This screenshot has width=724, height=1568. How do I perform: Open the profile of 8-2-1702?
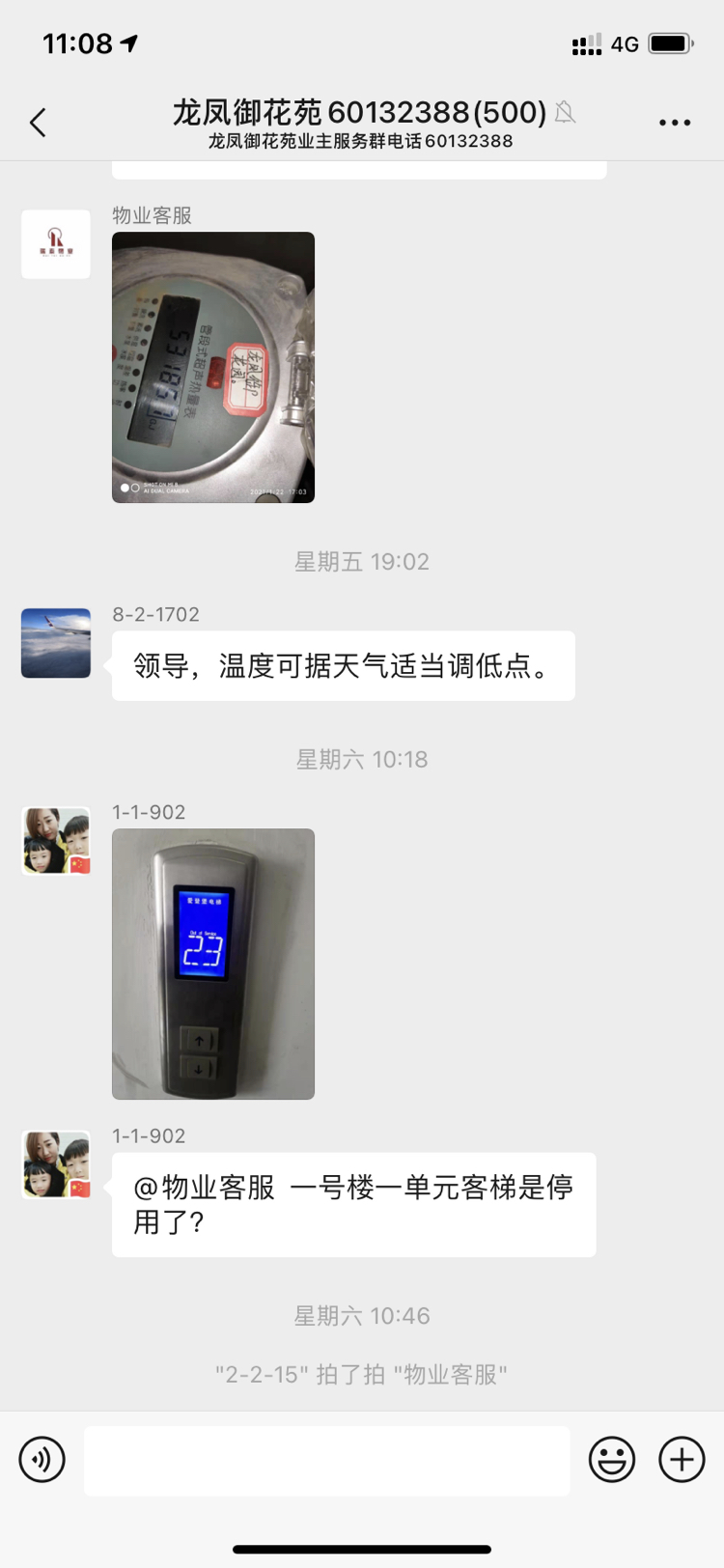point(56,643)
